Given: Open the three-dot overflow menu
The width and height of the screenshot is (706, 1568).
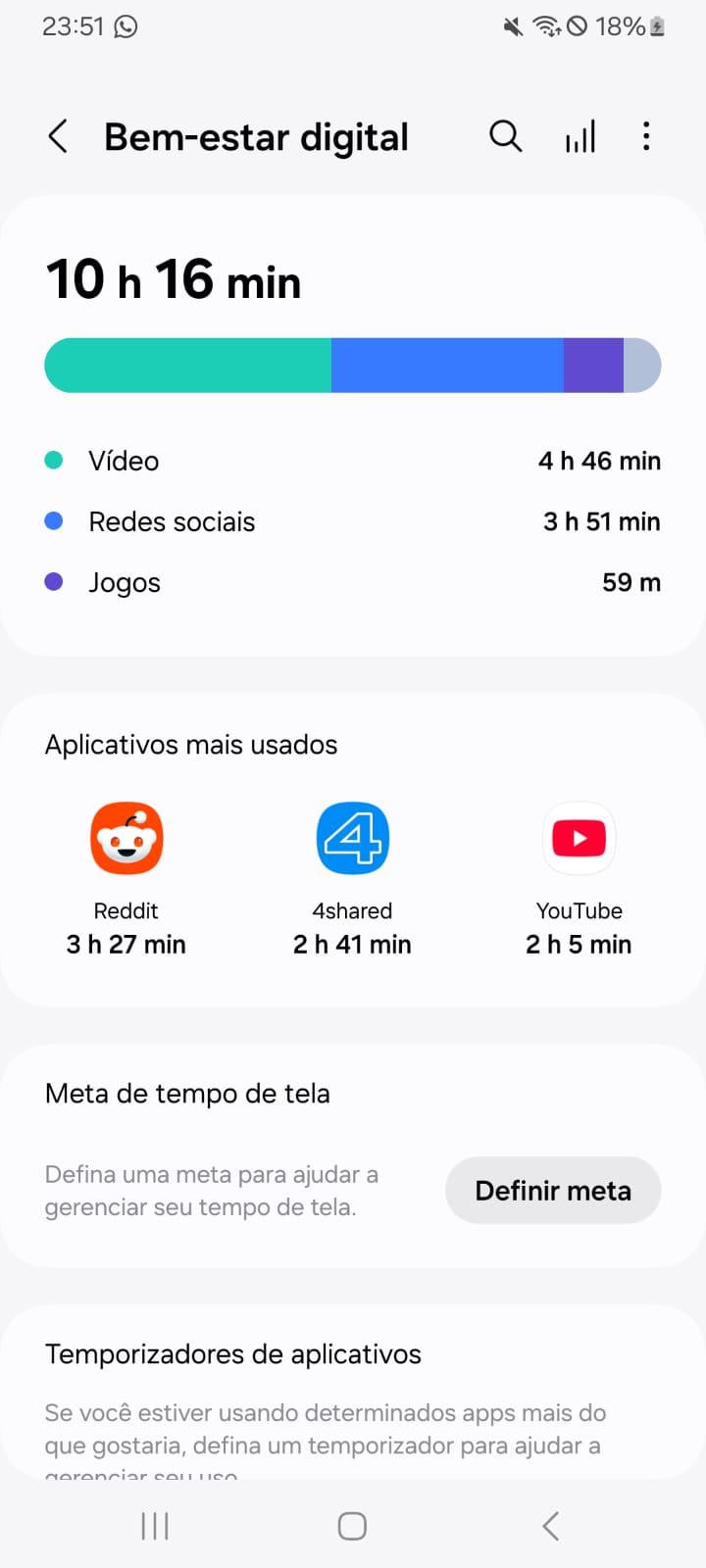Looking at the screenshot, I should tap(645, 136).
